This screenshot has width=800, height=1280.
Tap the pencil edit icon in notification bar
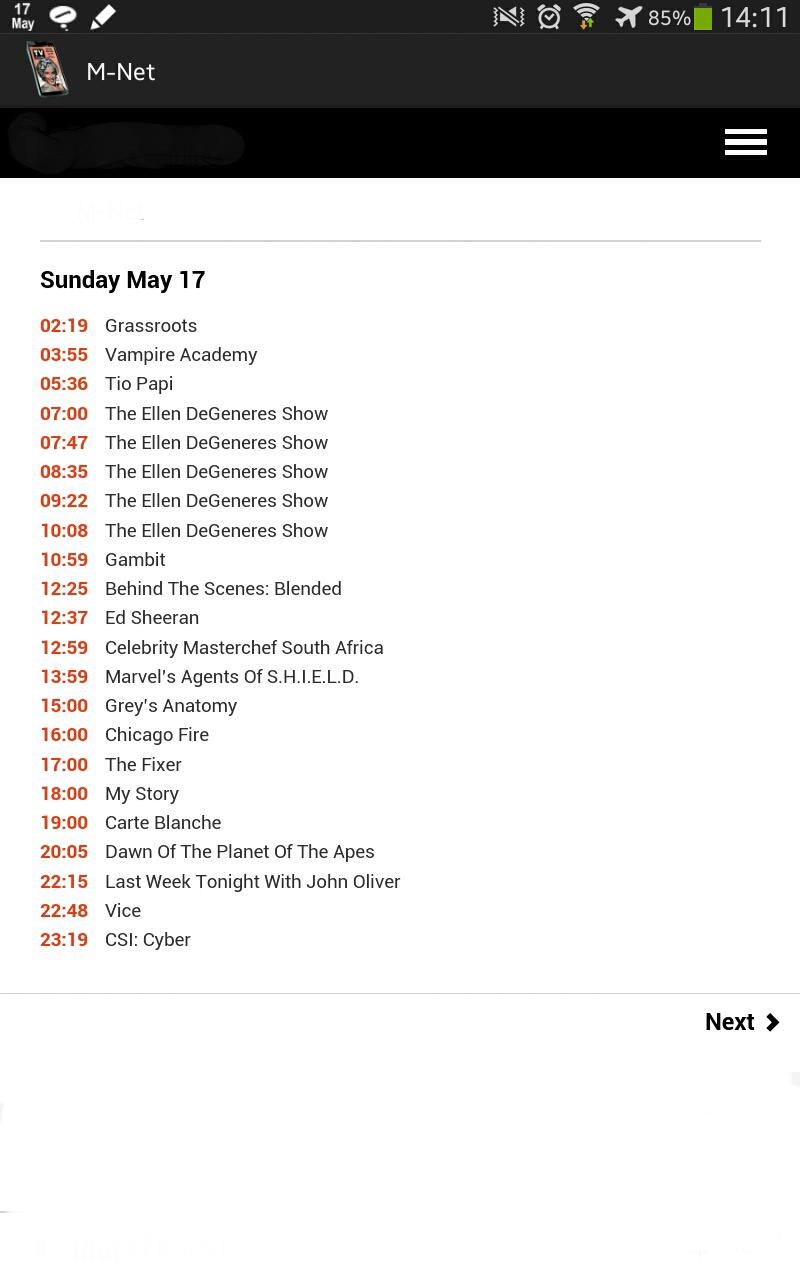[x=102, y=16]
